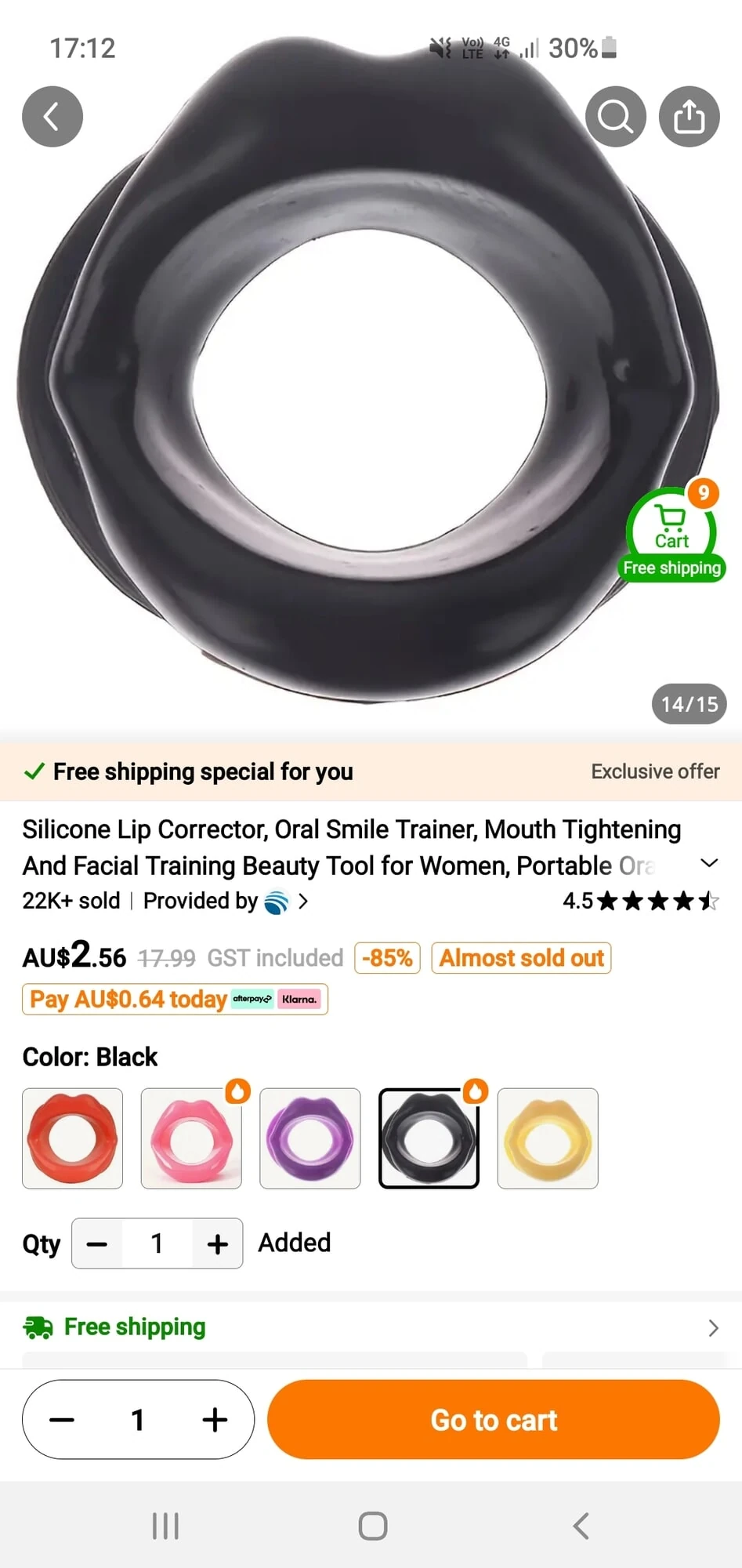Open search from the magnifier icon
Screen dimensions: 742x1568
tap(615, 117)
